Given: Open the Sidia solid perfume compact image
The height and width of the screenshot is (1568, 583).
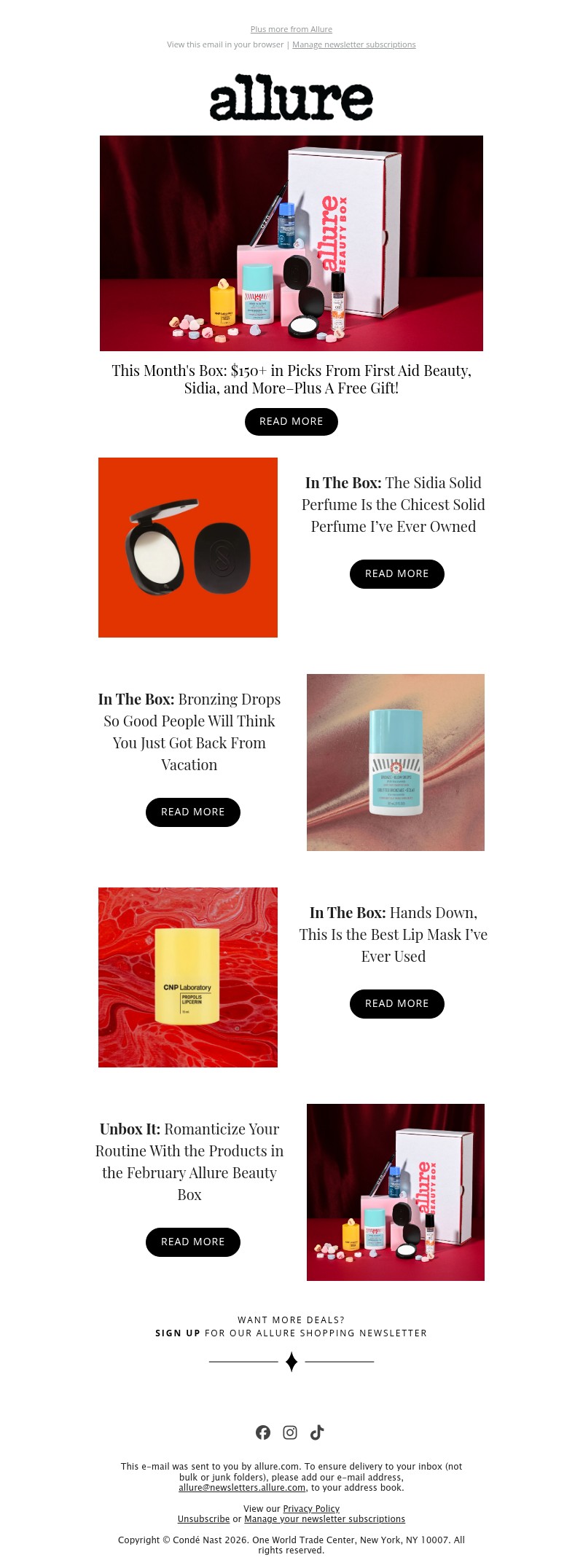Looking at the screenshot, I should tap(188, 547).
